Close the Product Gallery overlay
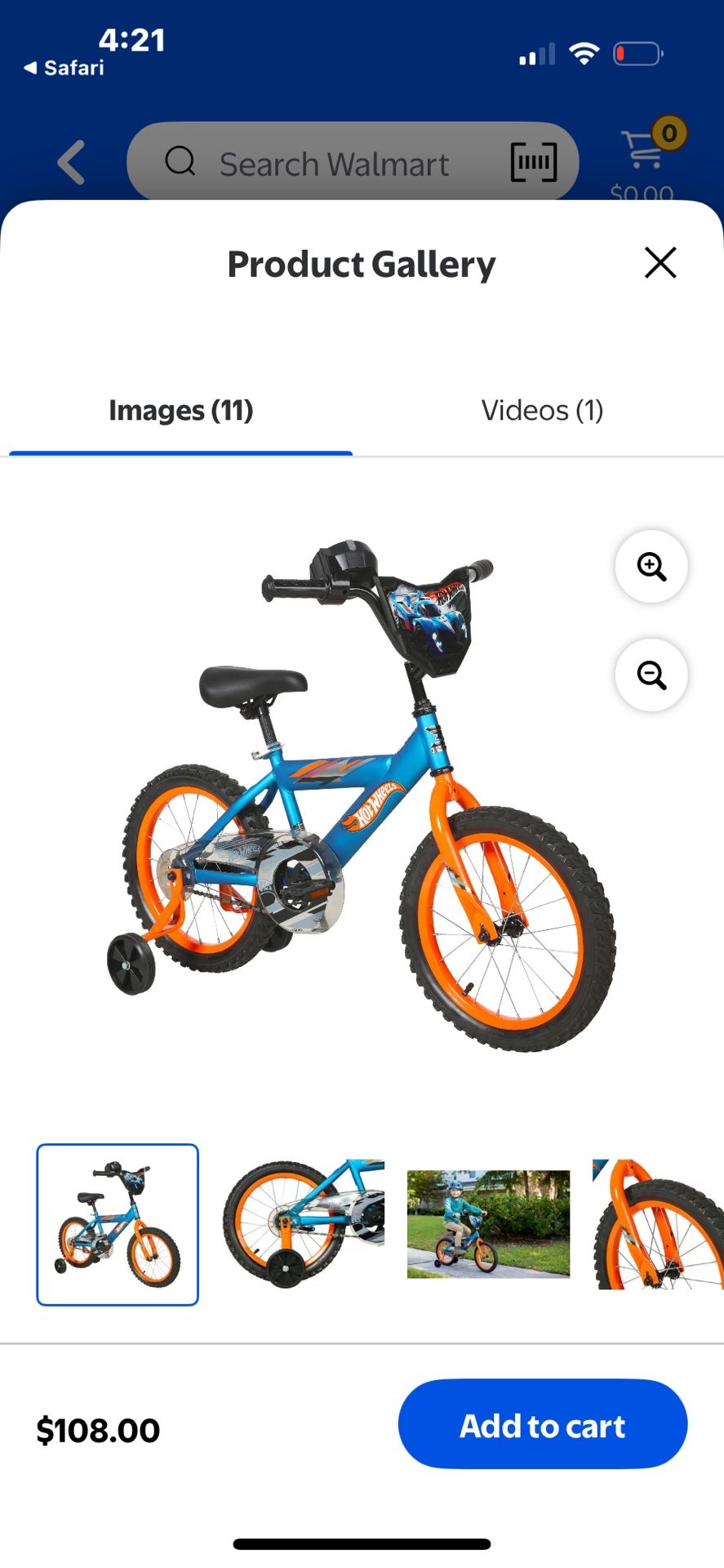The image size is (724, 1568). pos(660,263)
